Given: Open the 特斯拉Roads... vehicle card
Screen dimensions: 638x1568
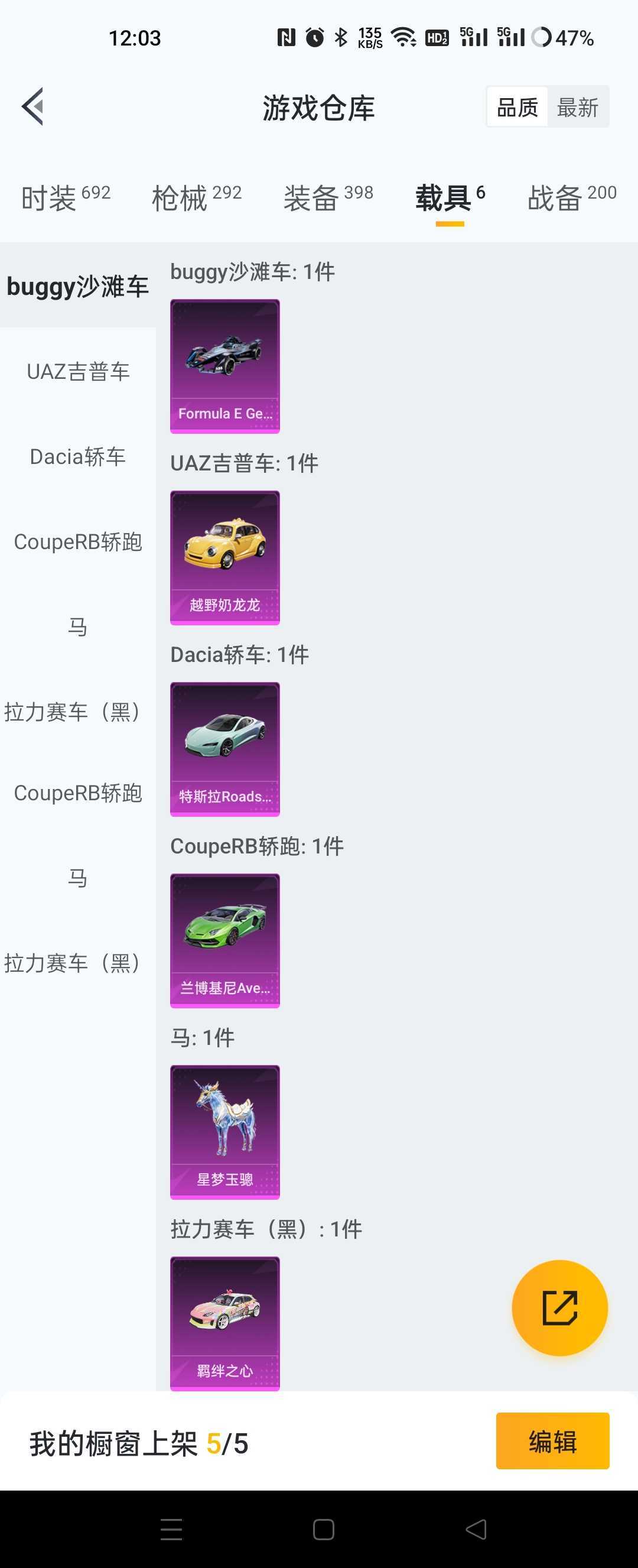Looking at the screenshot, I should point(225,749).
